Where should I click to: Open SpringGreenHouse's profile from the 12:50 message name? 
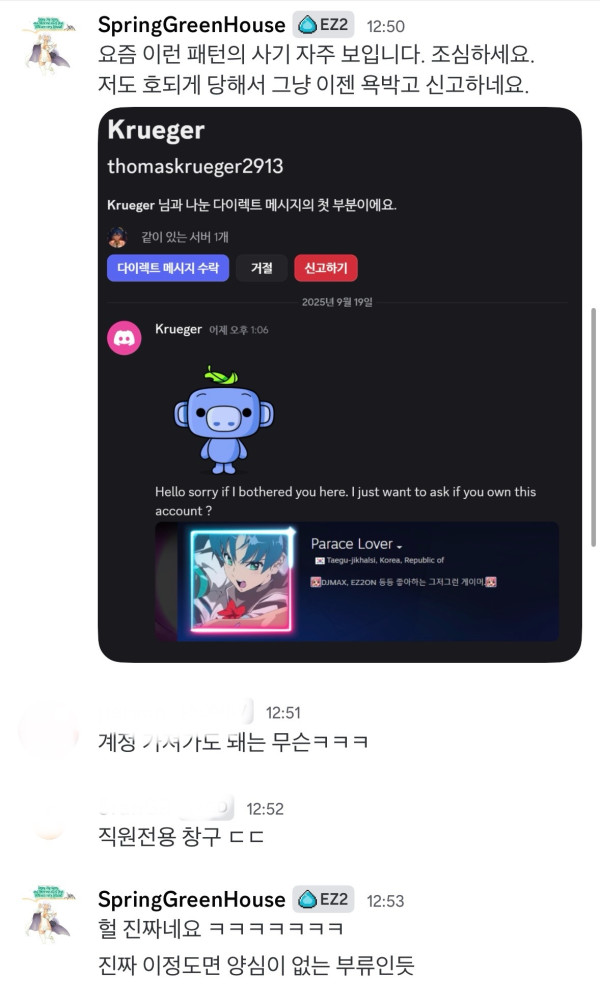click(192, 26)
